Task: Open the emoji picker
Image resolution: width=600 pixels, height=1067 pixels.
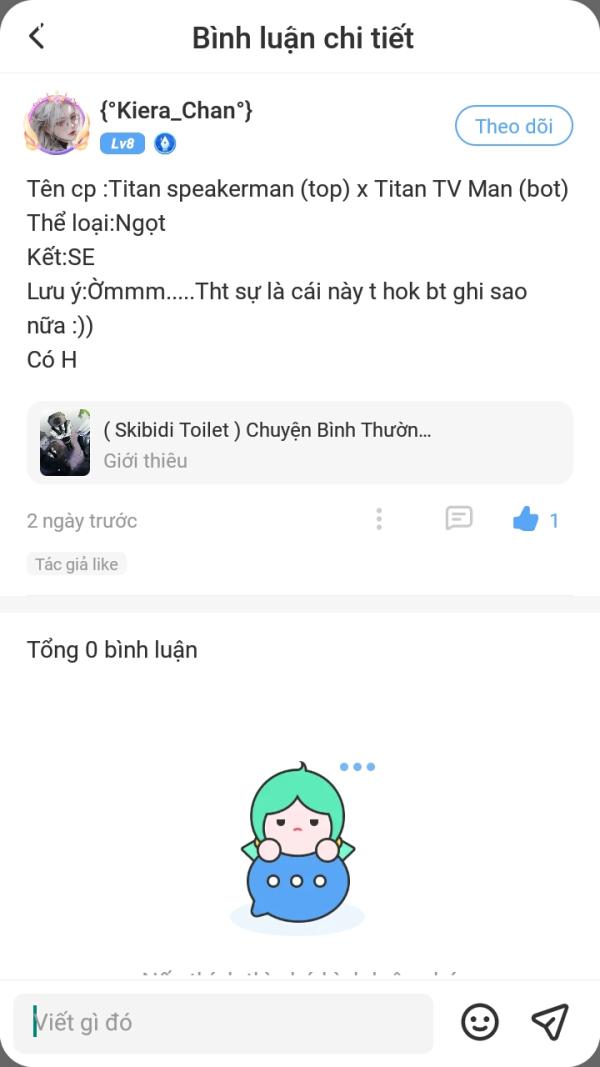Action: [480, 1021]
